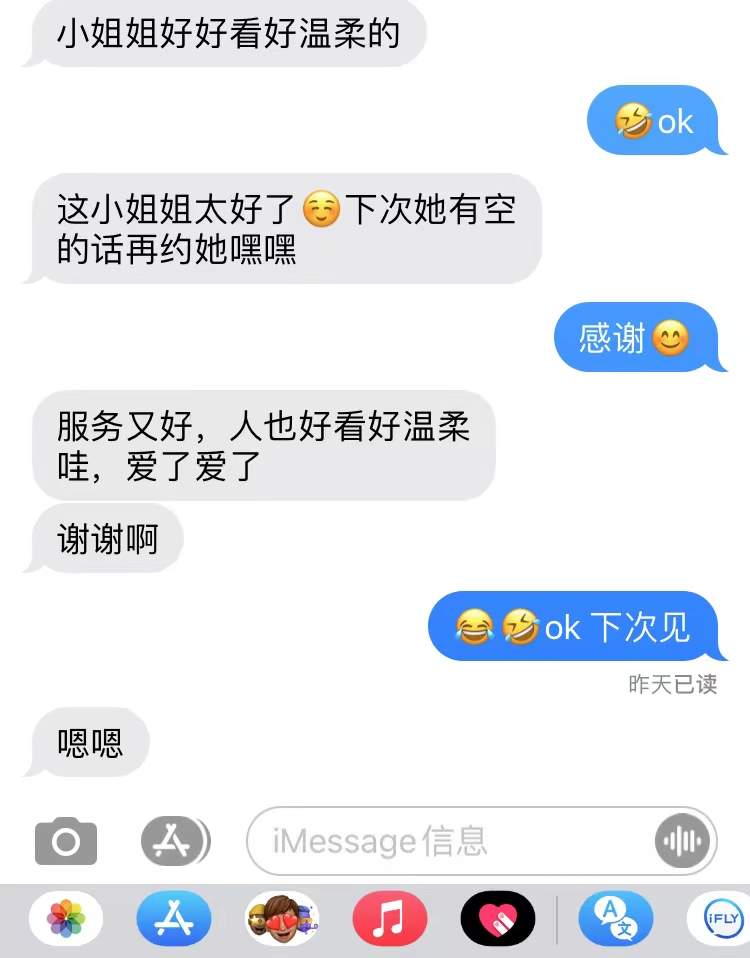The width and height of the screenshot is (750, 958).
Task: Toggle the iMessage apps drawer button
Action: tap(175, 841)
